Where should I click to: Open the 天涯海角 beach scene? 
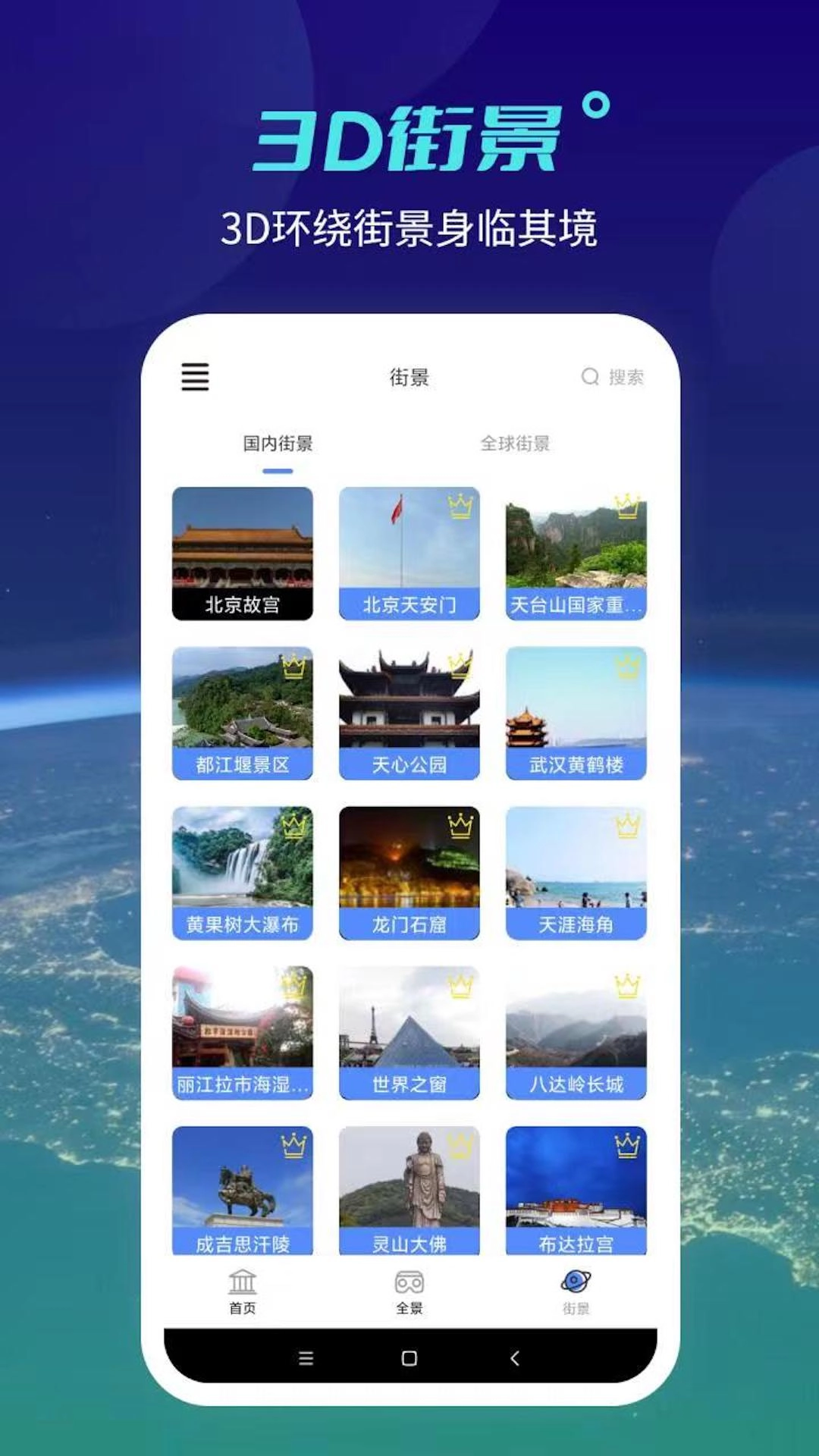coord(576,872)
